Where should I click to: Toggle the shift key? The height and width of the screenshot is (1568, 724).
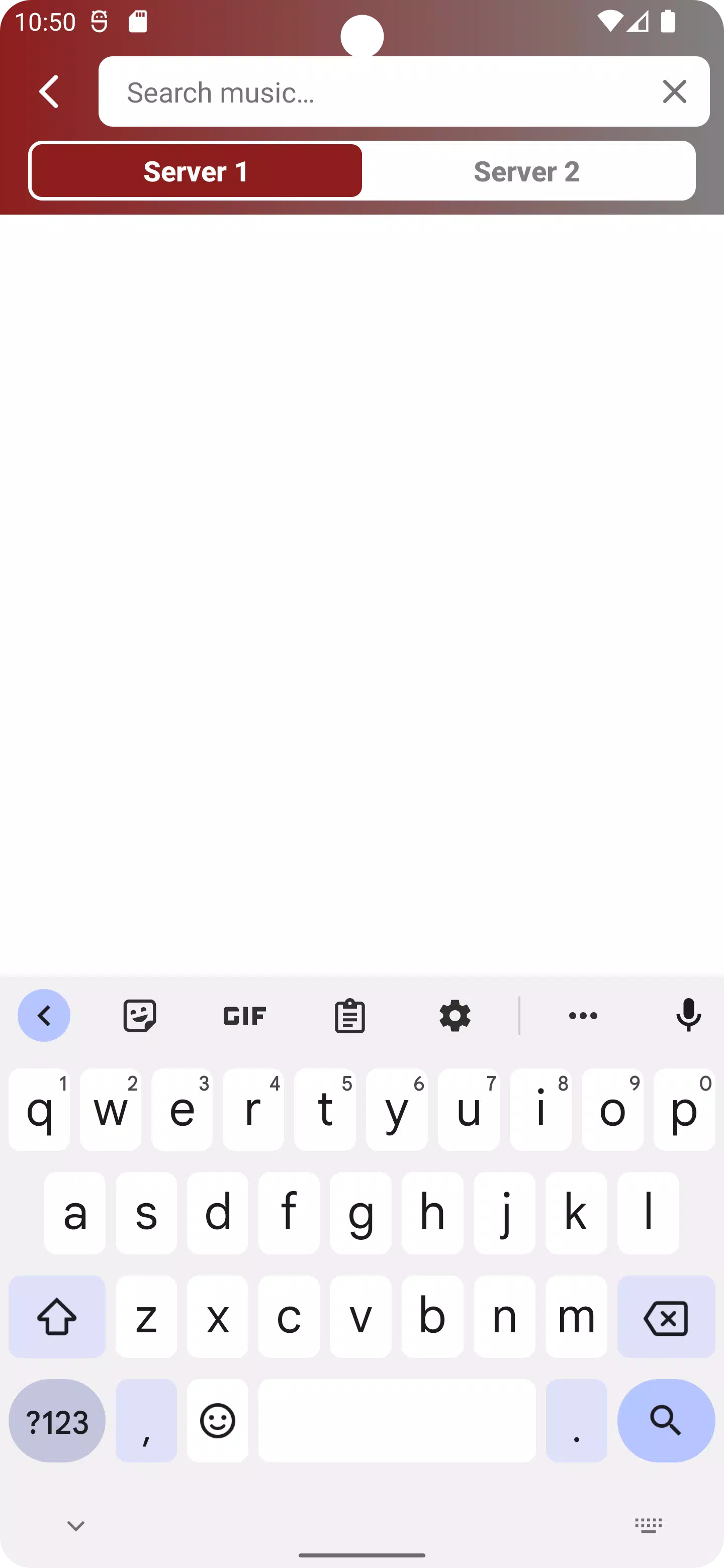(x=57, y=1317)
